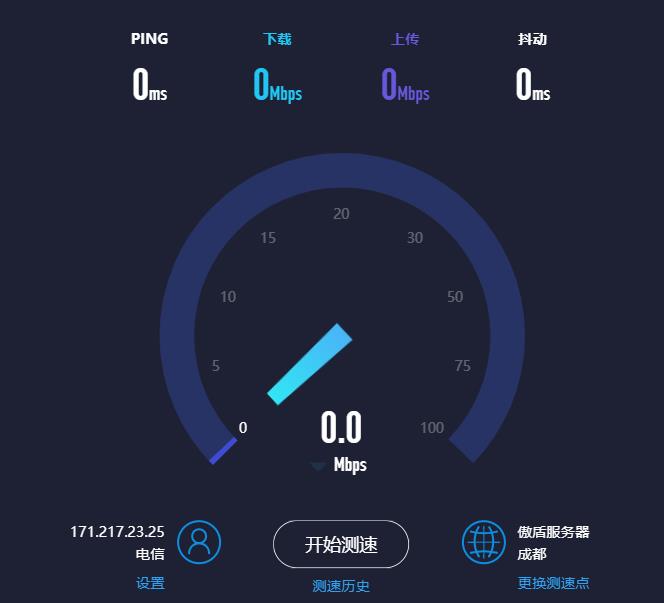
Task: Tap the globe server icon
Action: coord(484,542)
